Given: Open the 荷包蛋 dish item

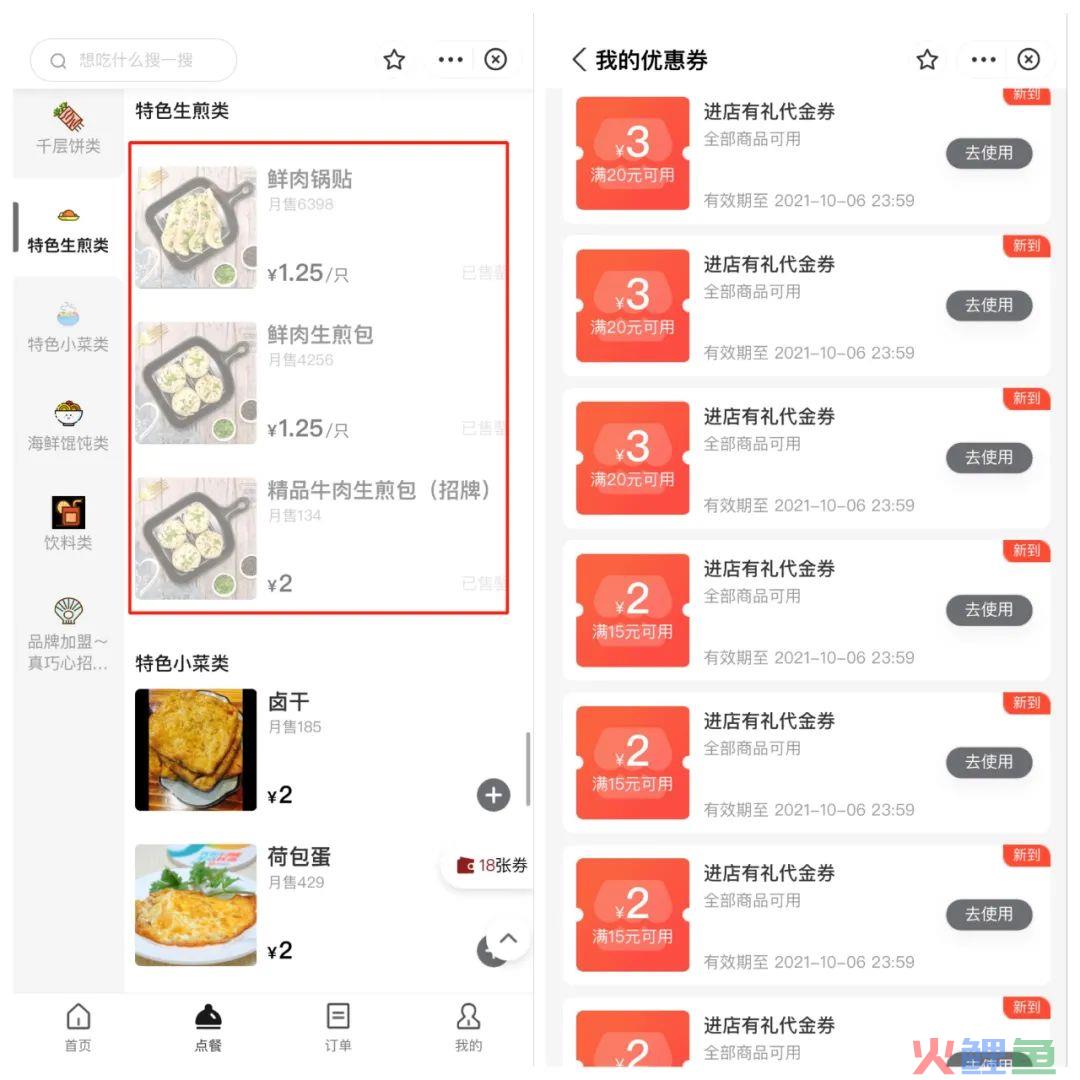Looking at the screenshot, I should click(x=298, y=857).
